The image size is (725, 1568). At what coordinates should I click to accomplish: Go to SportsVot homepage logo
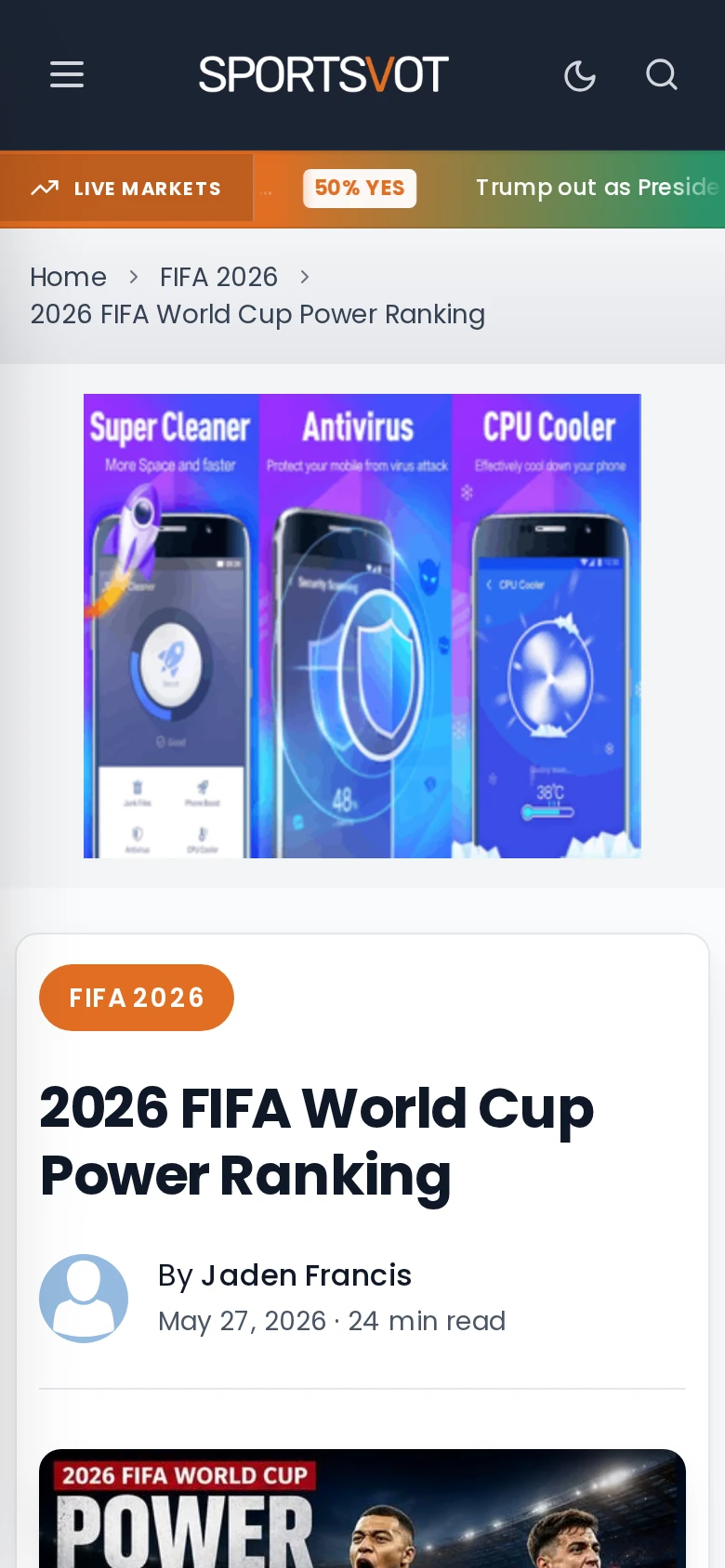pyautogui.click(x=323, y=75)
